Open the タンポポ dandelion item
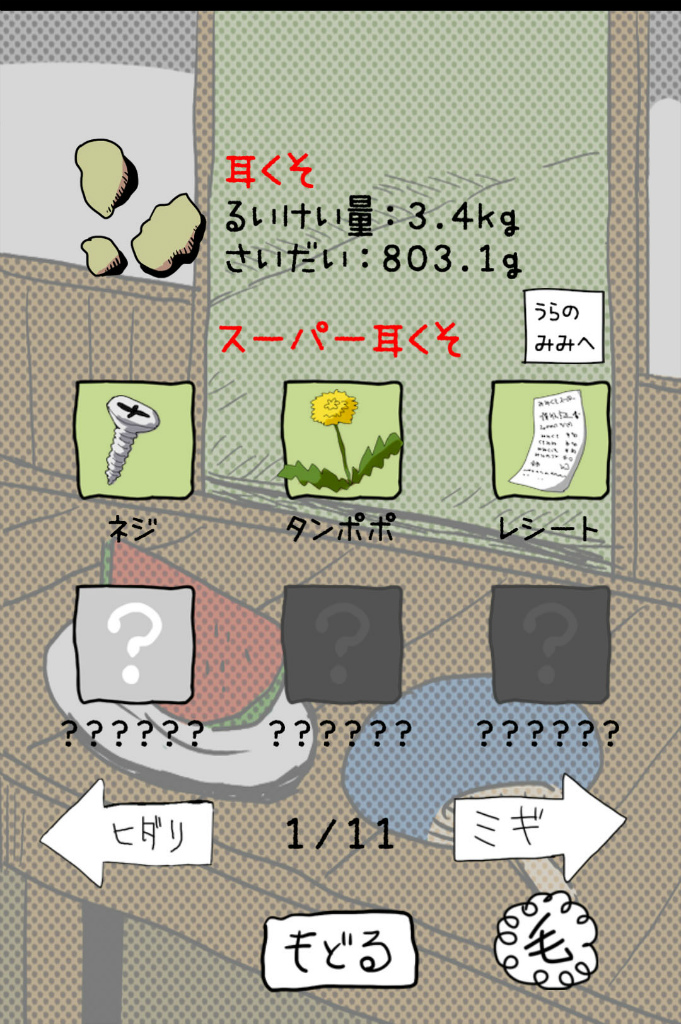The image size is (681, 1024). click(341, 440)
